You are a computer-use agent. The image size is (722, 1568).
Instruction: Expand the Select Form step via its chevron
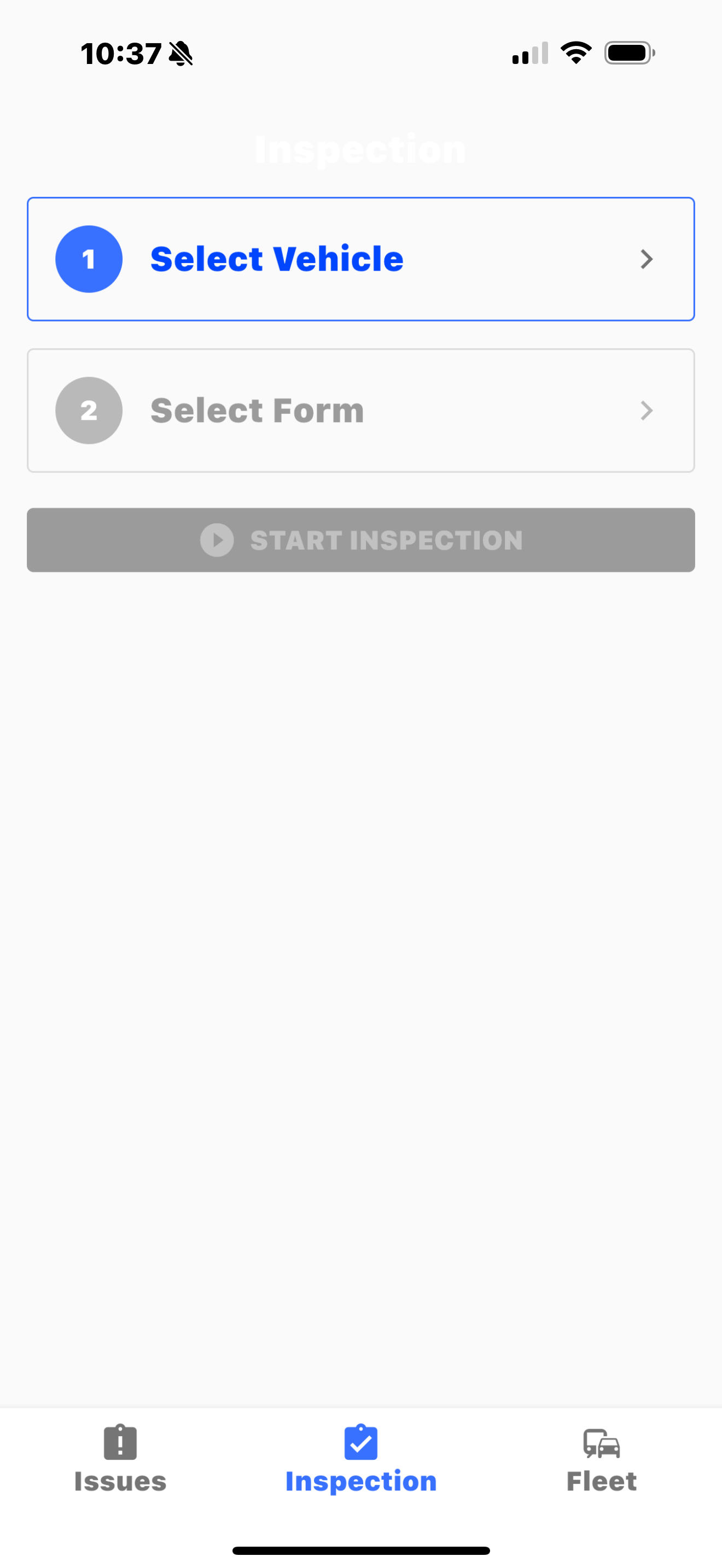pos(647,411)
